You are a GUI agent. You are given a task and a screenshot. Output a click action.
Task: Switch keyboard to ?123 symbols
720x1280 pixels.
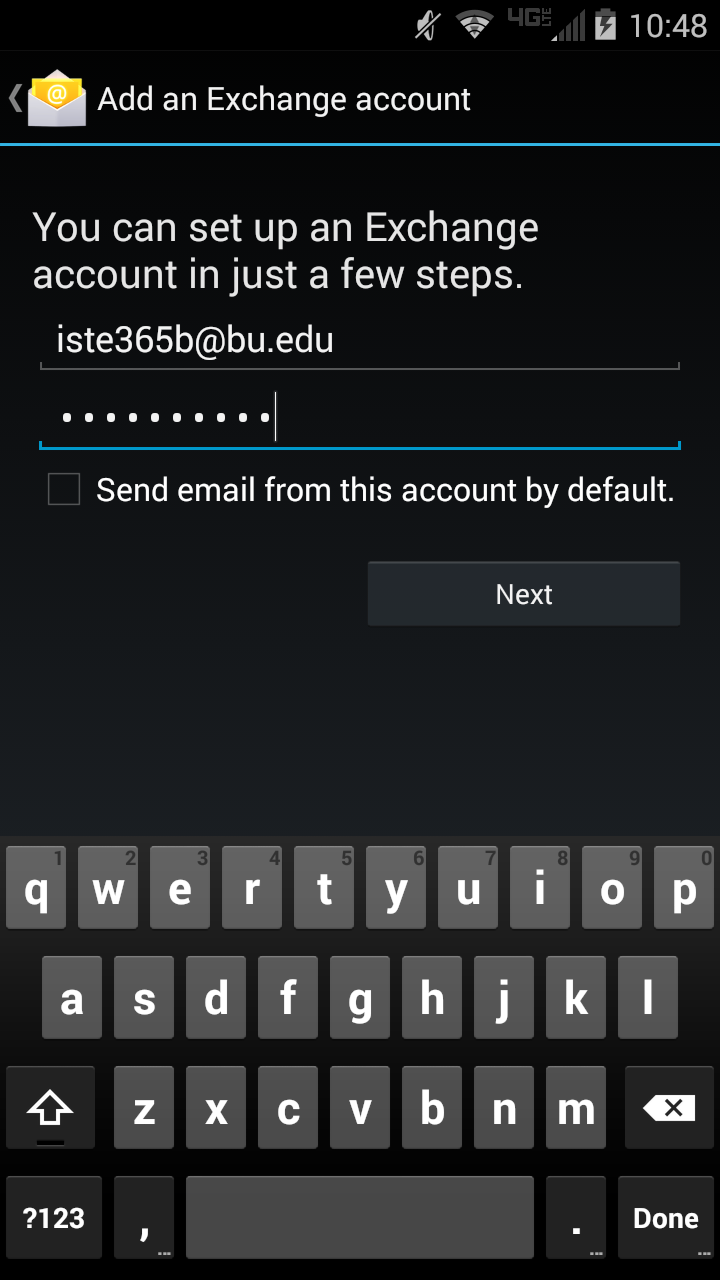(54, 1217)
